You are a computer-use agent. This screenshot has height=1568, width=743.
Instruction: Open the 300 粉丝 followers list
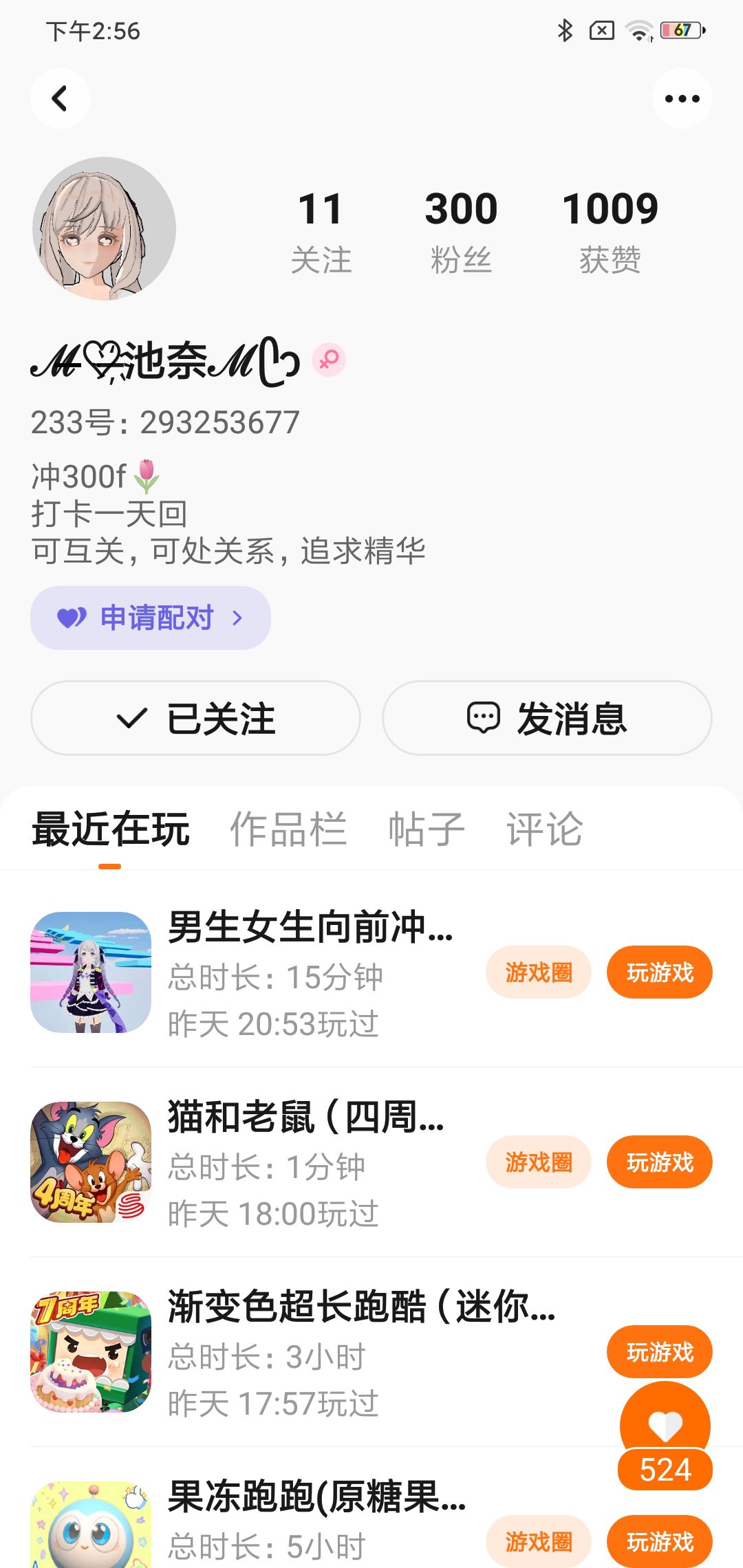pyautogui.click(x=461, y=232)
